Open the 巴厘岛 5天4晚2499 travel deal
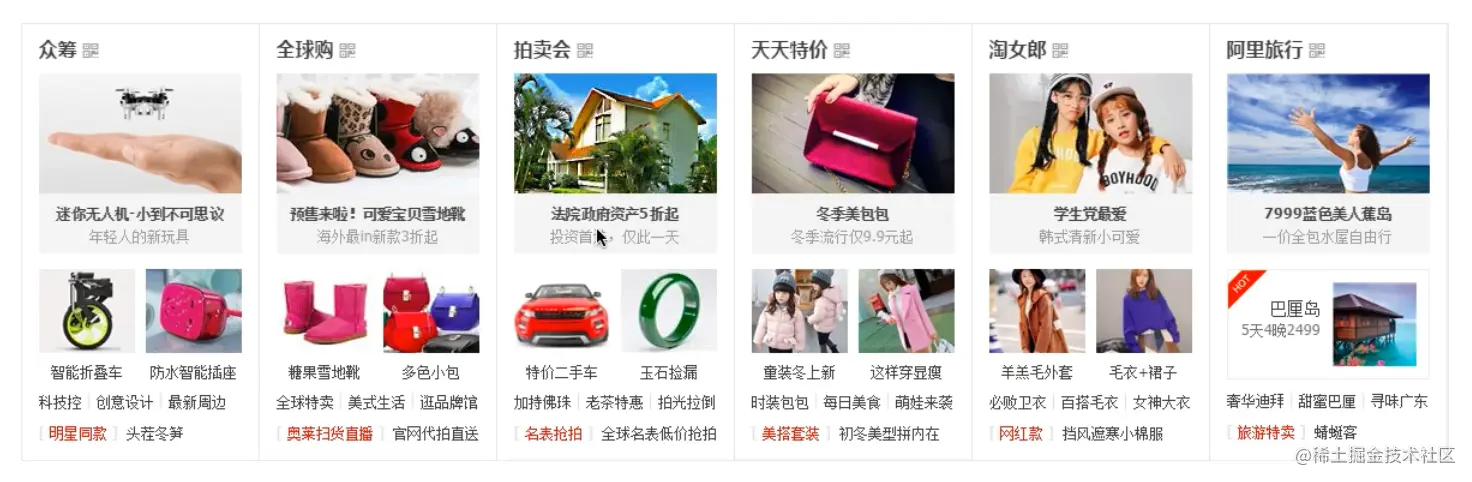 [x=1328, y=323]
